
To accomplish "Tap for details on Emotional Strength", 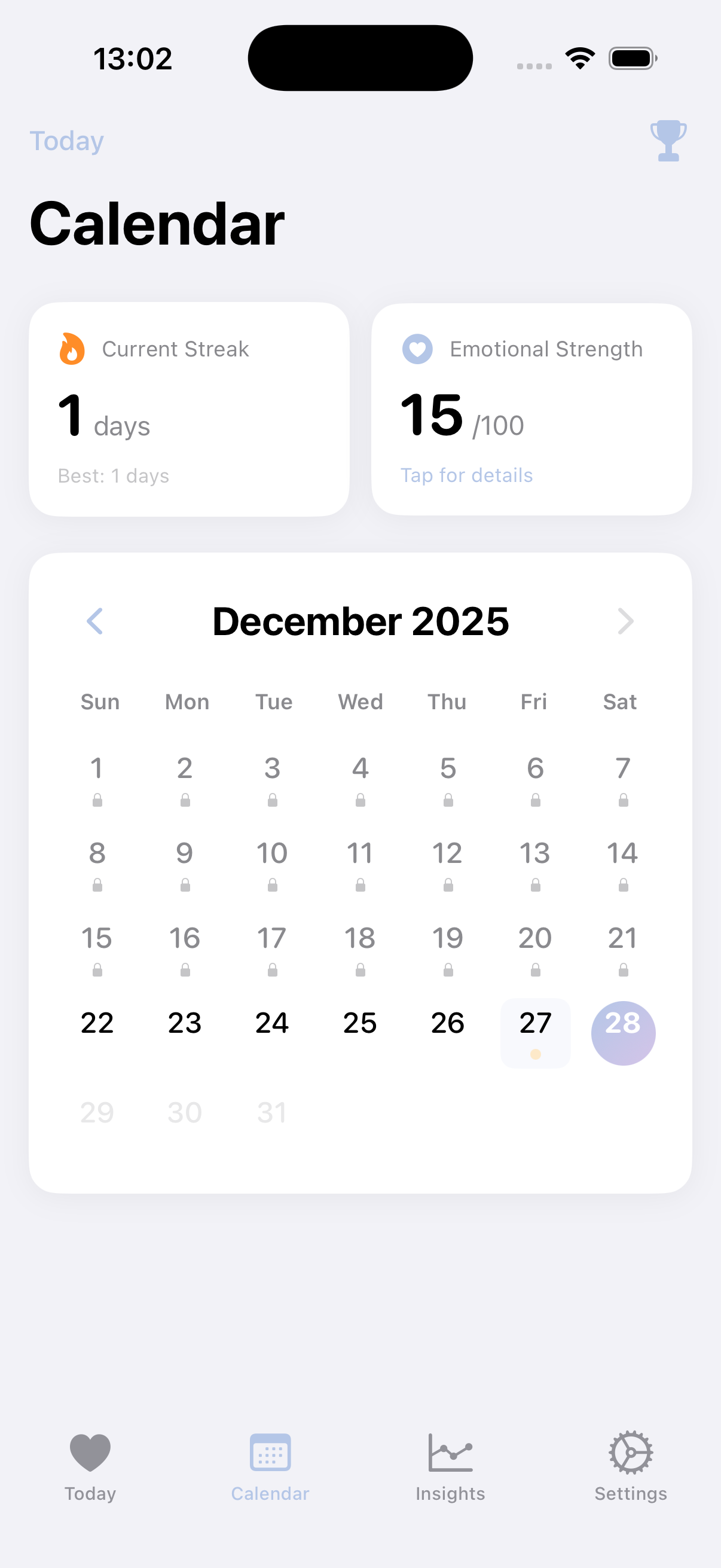I will coord(467,475).
